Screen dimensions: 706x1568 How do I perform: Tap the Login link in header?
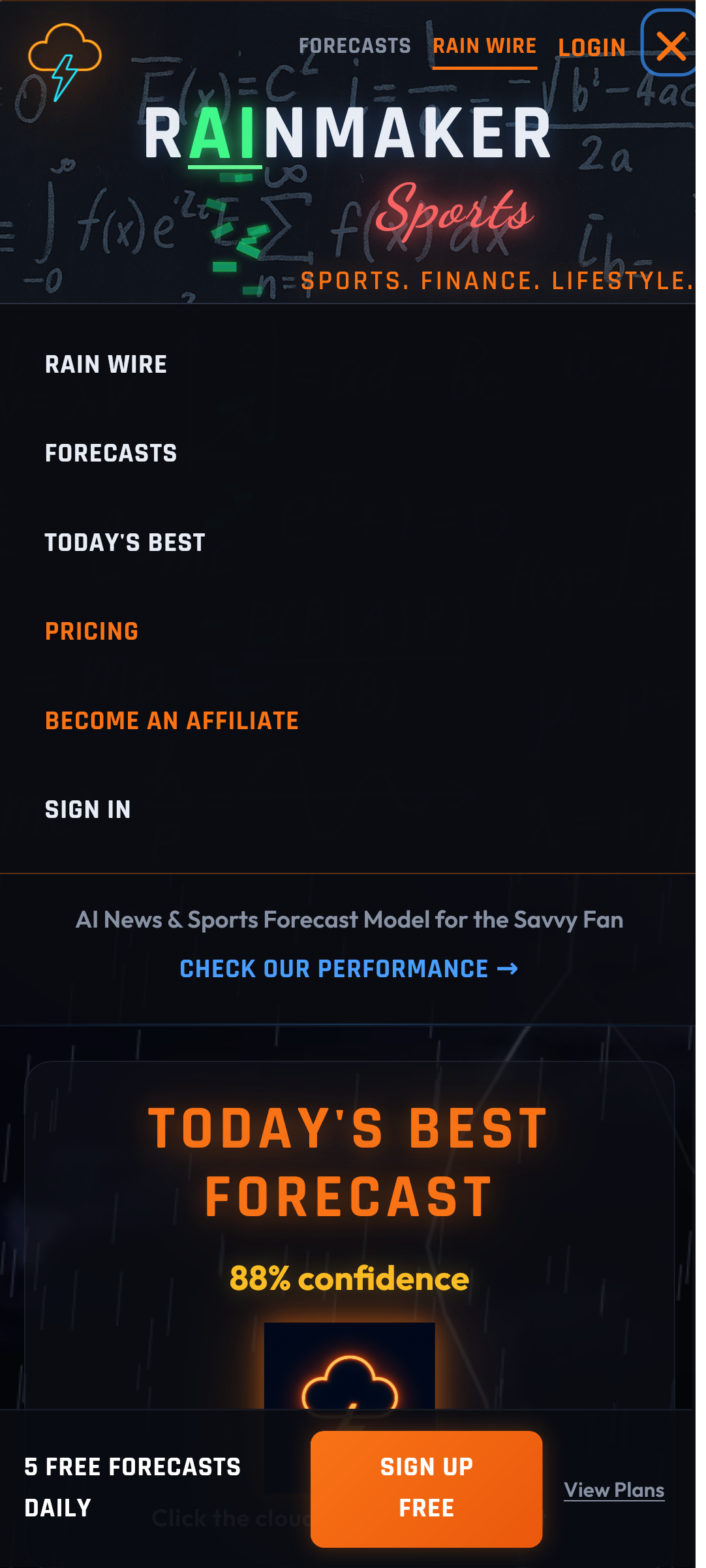click(x=592, y=48)
